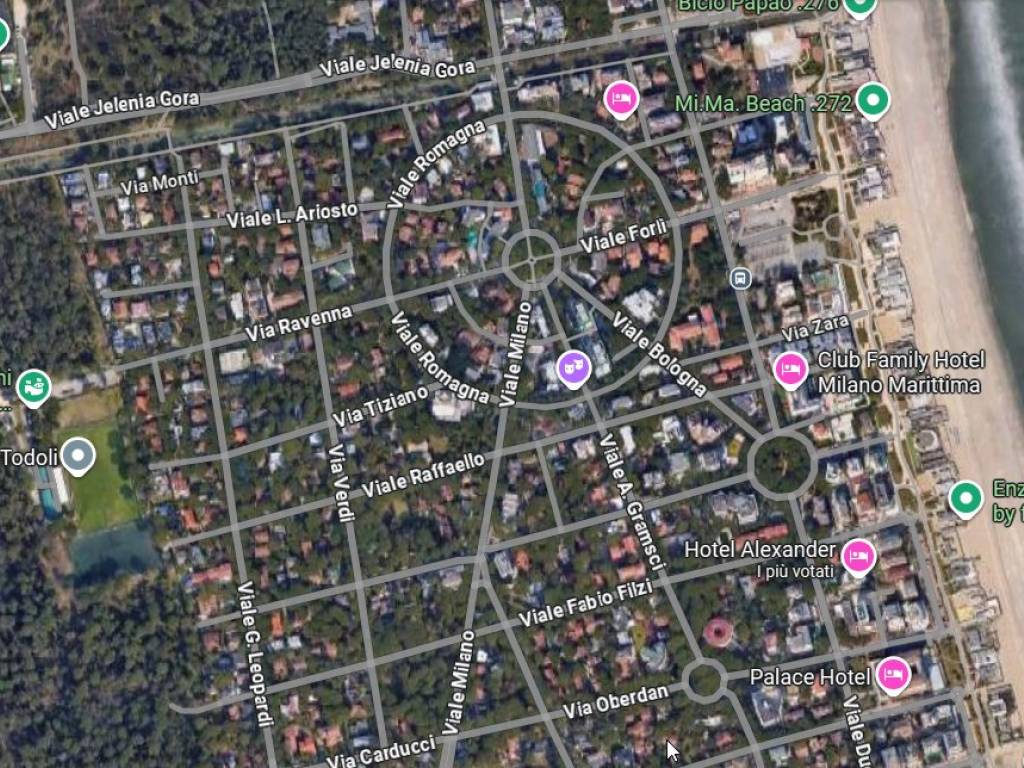Select the green pin labeled Enz on the beach

[965, 497]
